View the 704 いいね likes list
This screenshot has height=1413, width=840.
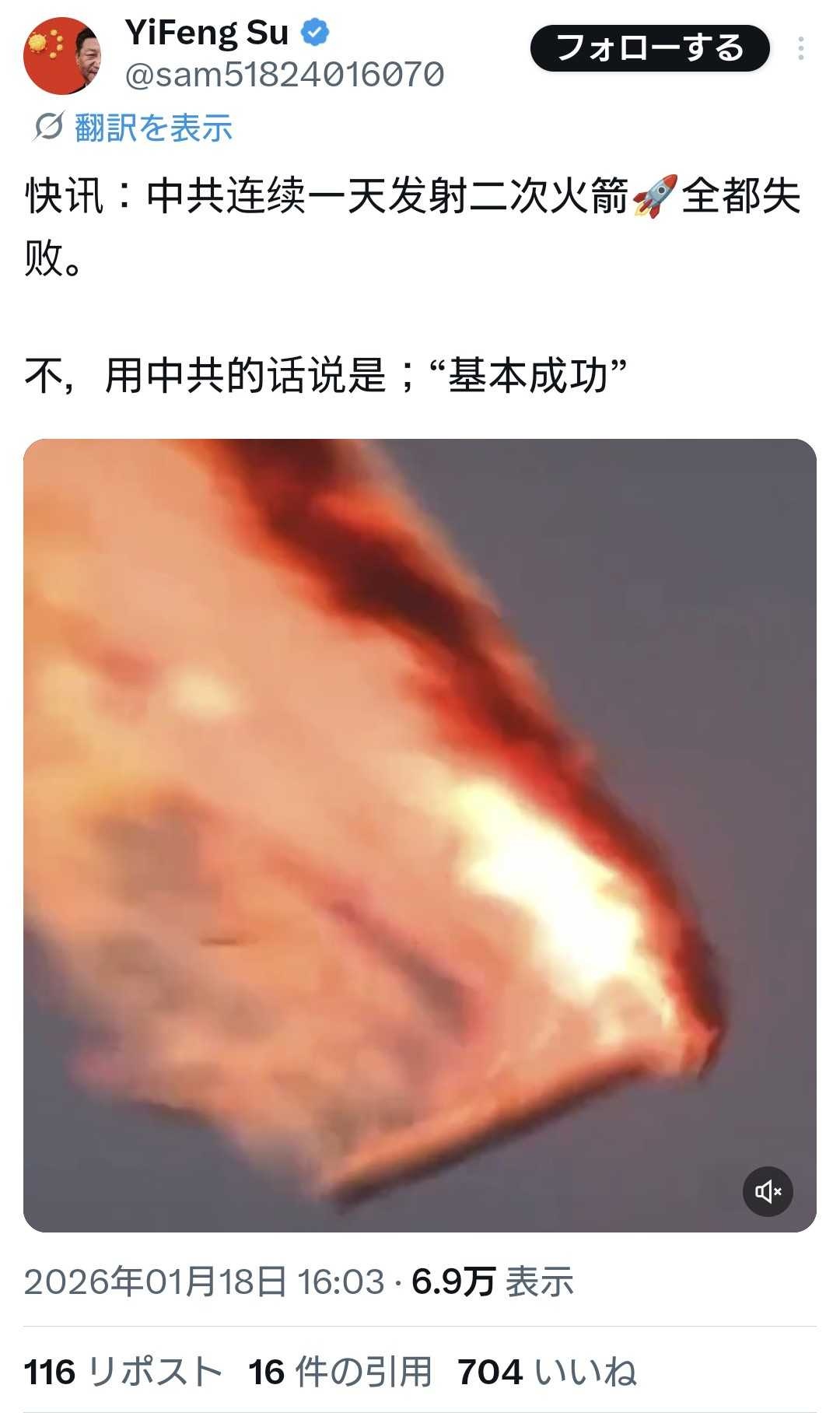click(x=547, y=1372)
